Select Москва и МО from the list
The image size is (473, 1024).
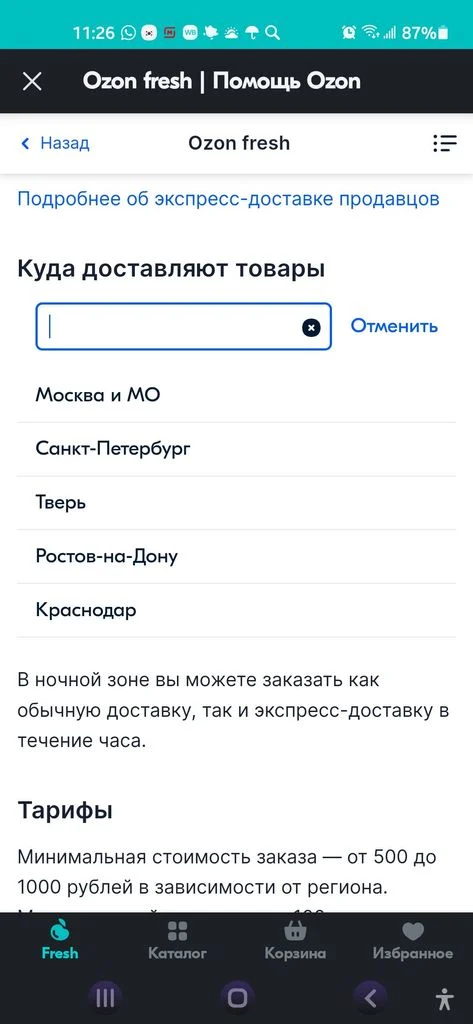(x=236, y=395)
